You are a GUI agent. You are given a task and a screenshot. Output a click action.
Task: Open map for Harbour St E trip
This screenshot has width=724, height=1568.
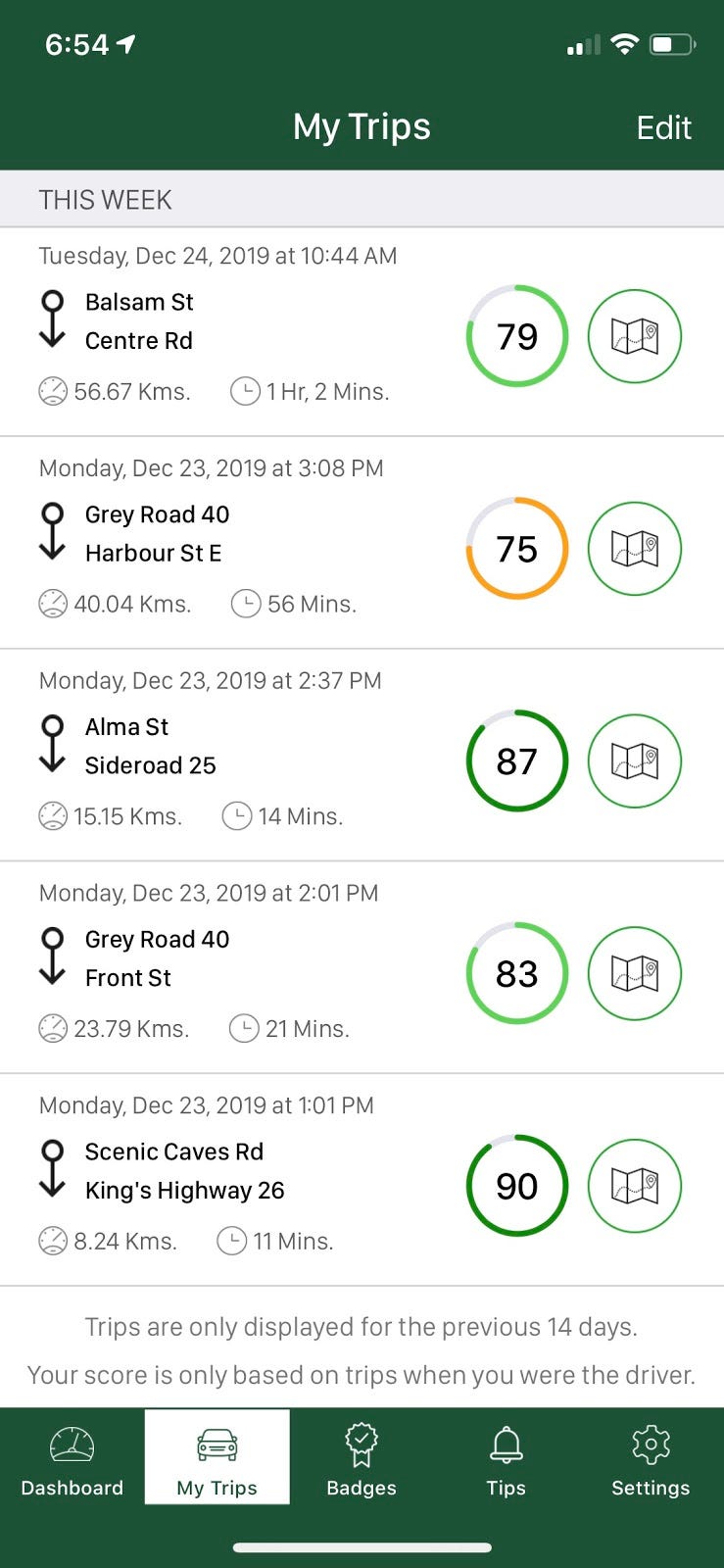(635, 549)
